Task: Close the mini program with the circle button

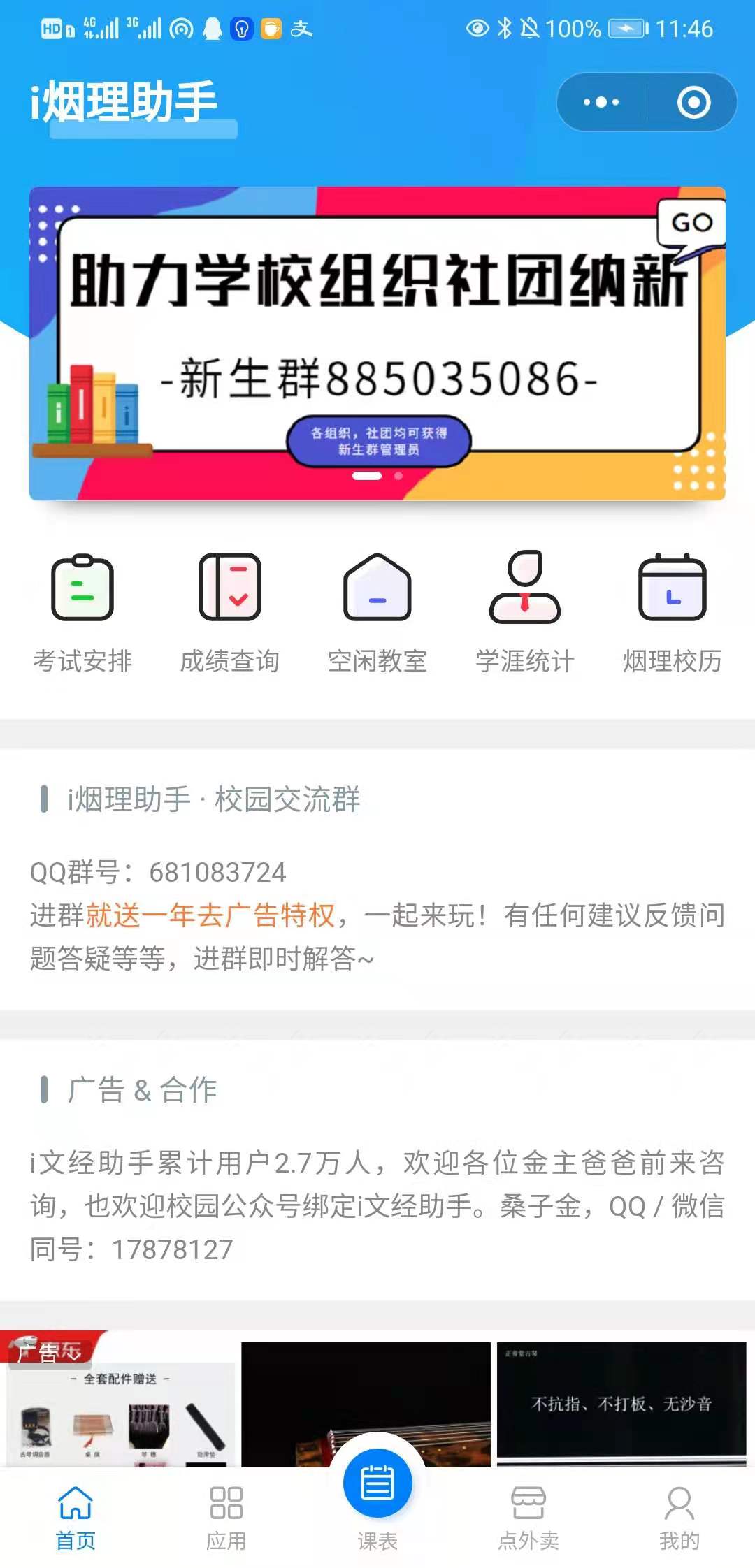Action: [x=693, y=103]
